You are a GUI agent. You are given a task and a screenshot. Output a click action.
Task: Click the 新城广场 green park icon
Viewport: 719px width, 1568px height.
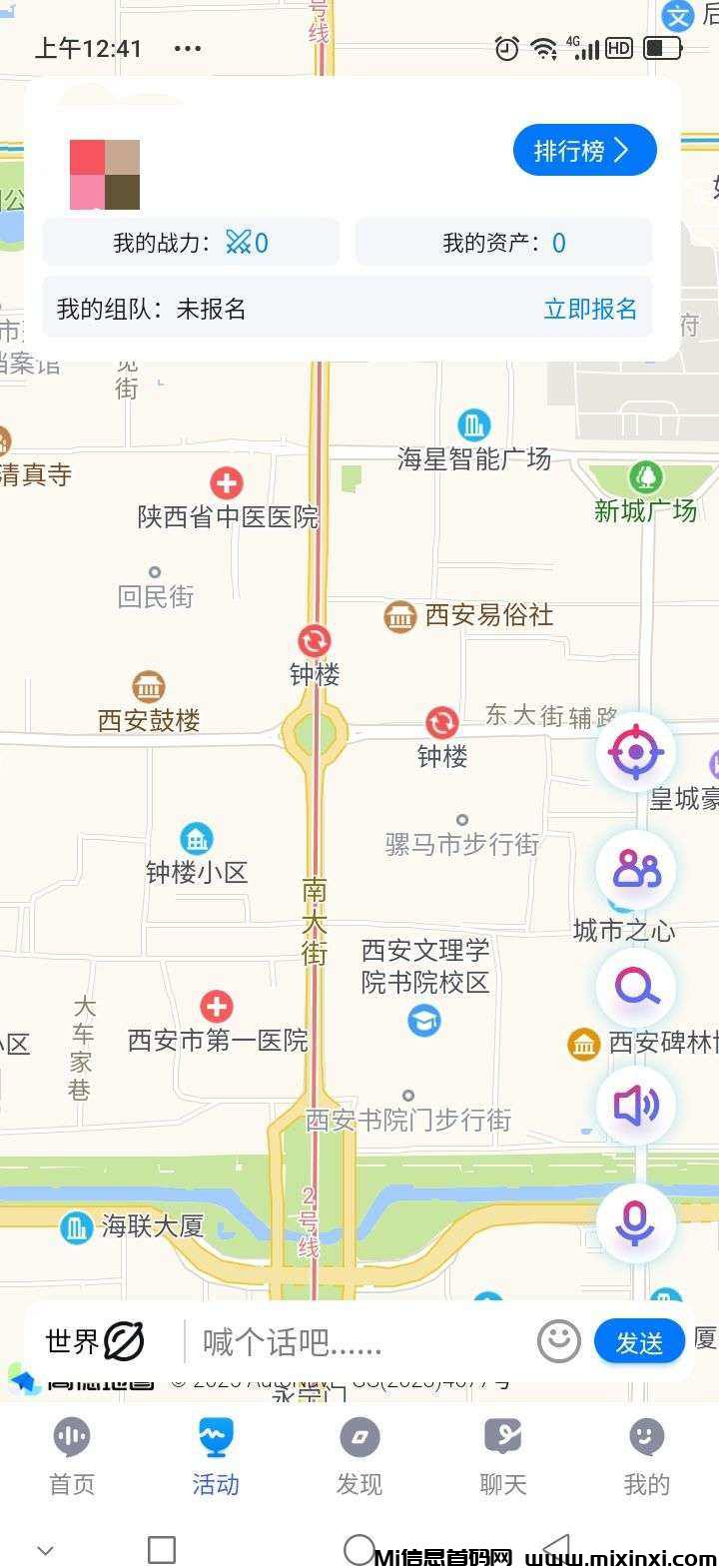pyautogui.click(x=644, y=476)
